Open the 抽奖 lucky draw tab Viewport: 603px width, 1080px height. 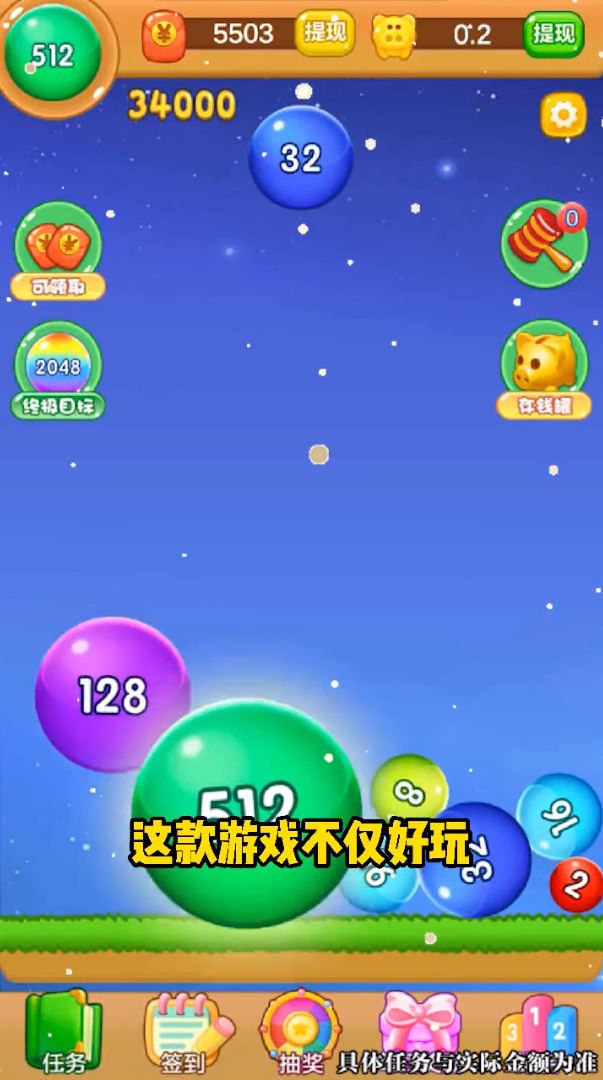[300, 1032]
